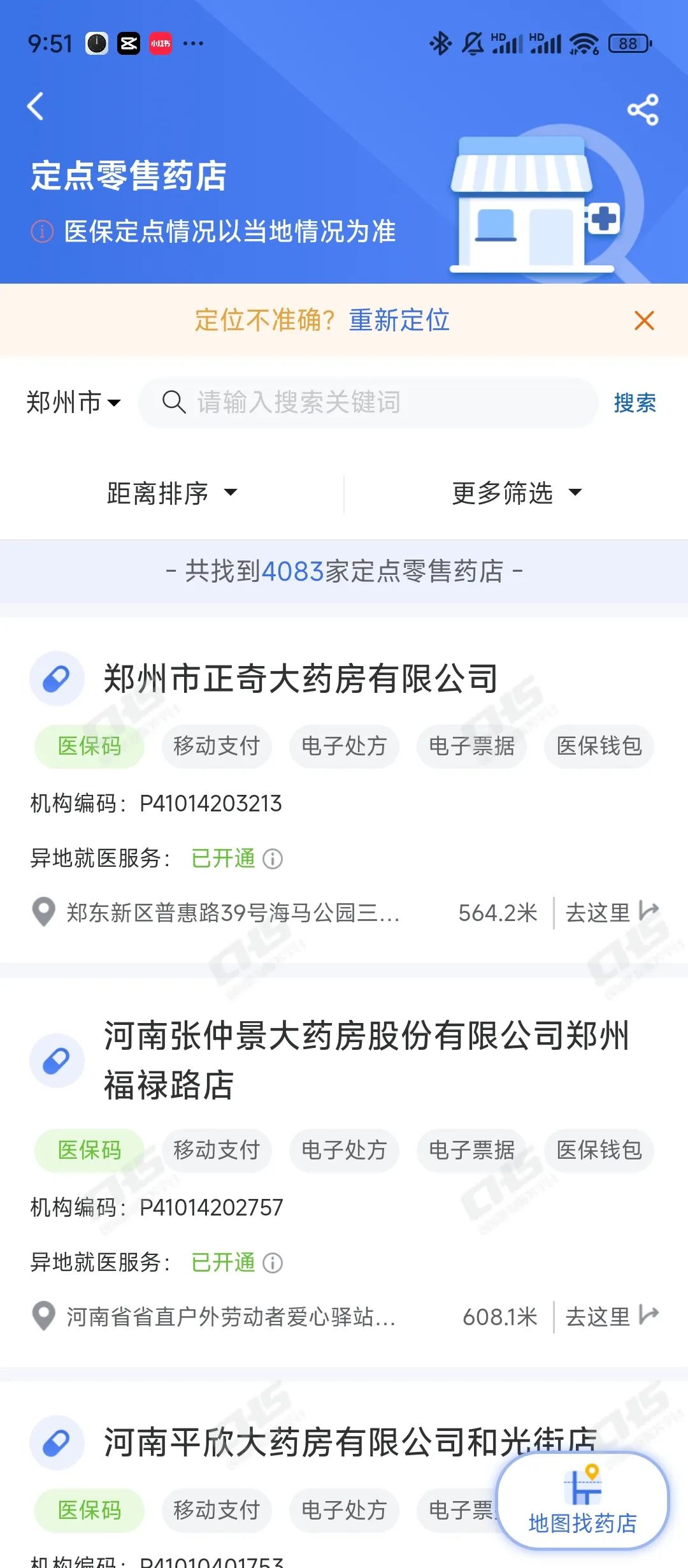
Task: Show info about 异地就医服务 for 正奇大药房
Action: point(273,859)
